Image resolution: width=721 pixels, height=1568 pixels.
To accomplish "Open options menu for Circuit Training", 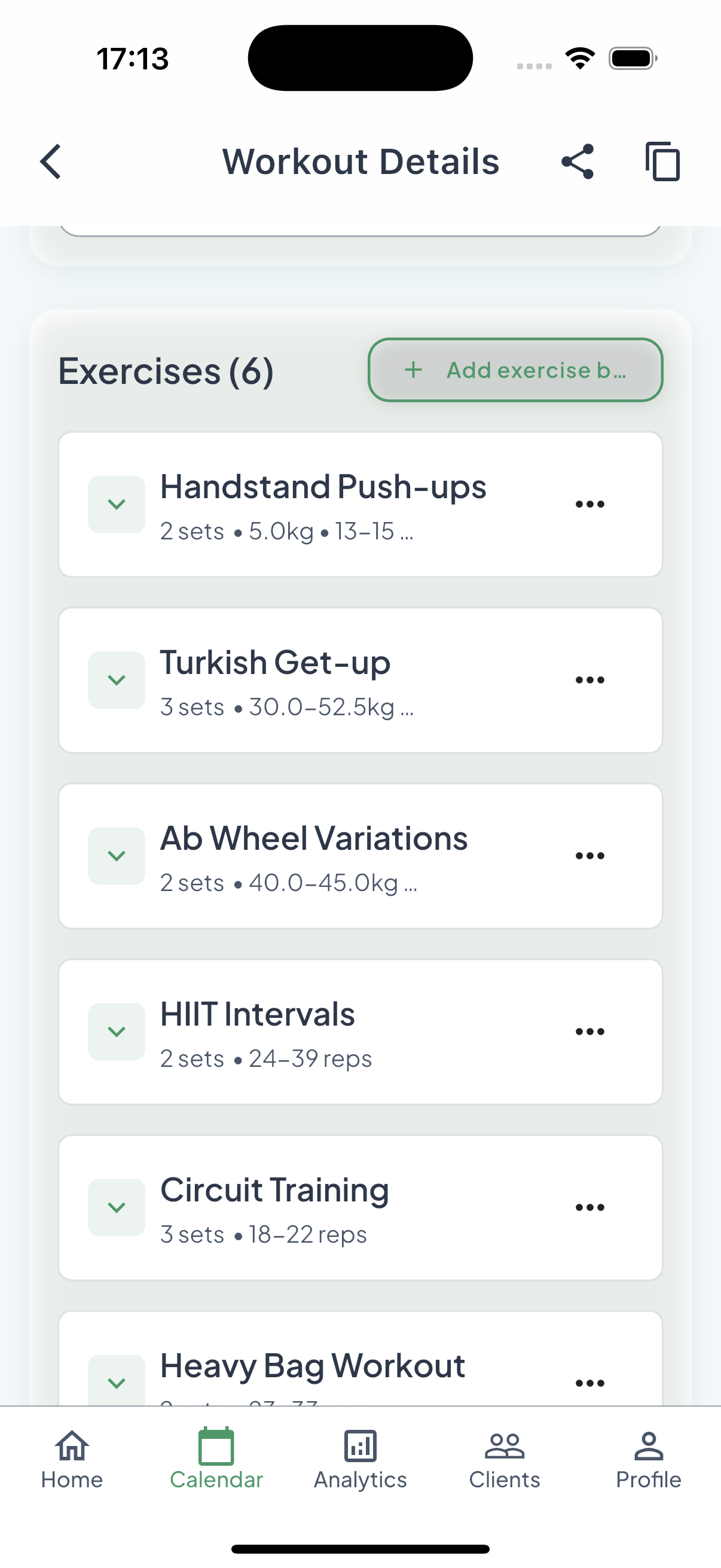I will tap(589, 1207).
